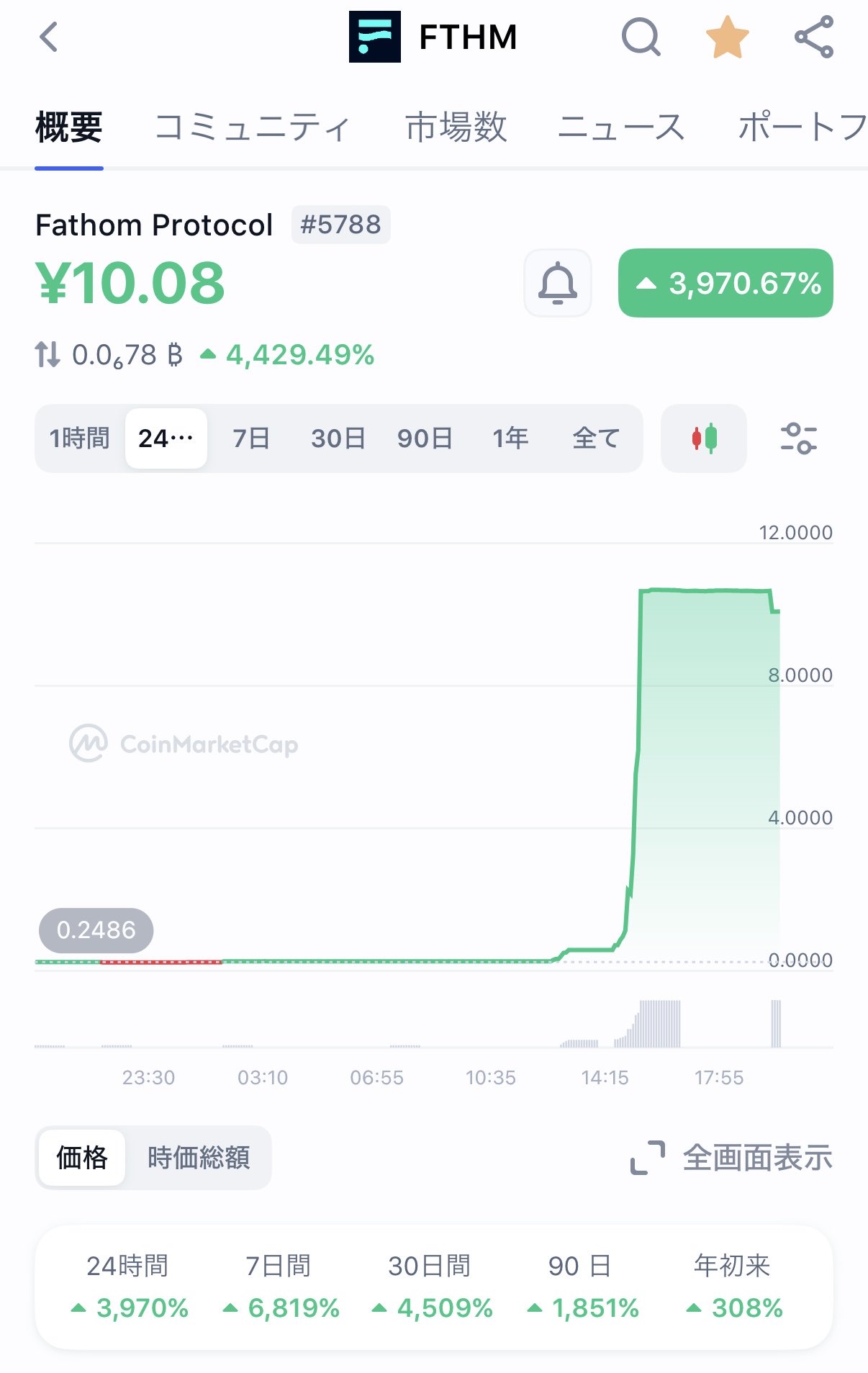Open the 市場数 tab
Viewport: 868px width, 1373px height.
[456, 127]
